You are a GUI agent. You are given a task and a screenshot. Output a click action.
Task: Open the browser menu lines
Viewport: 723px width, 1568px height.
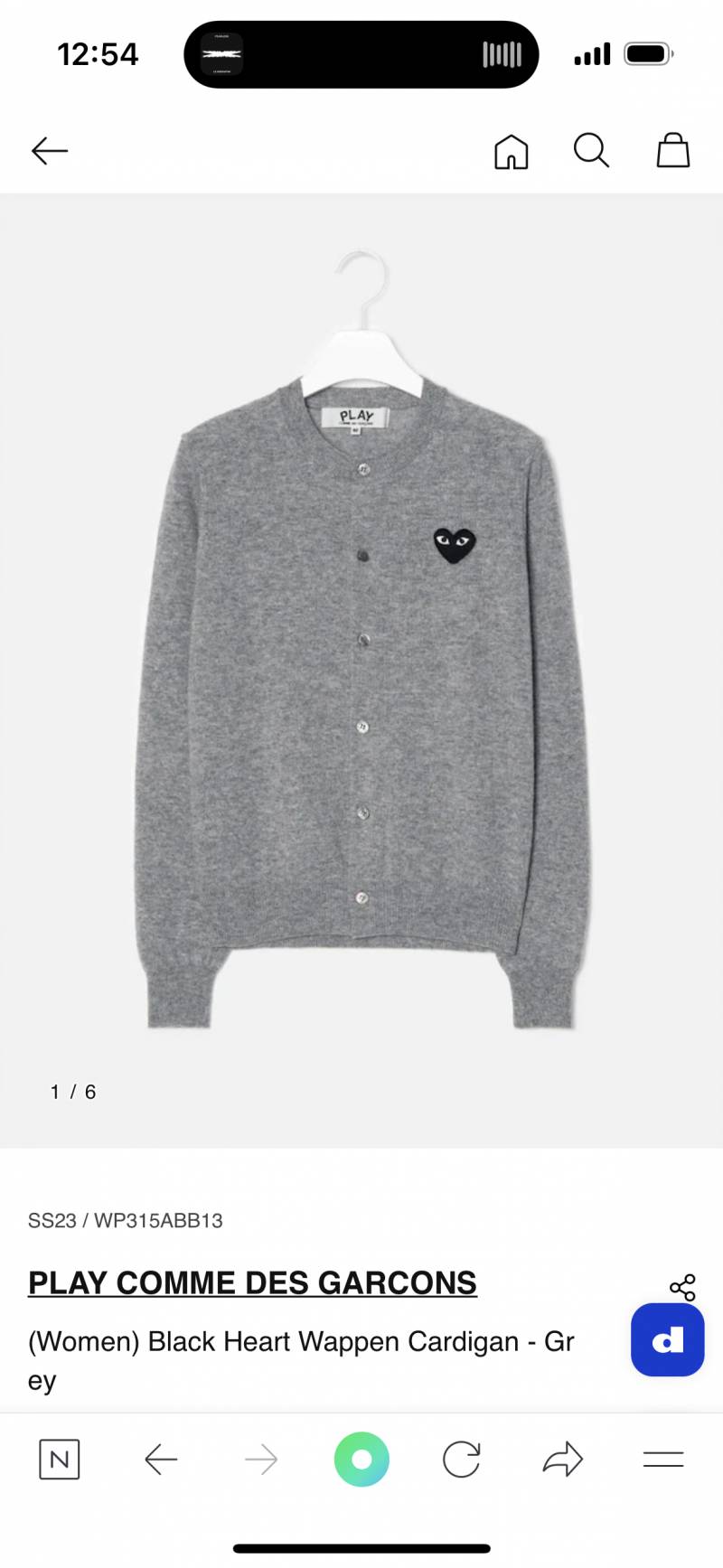[x=662, y=1459]
